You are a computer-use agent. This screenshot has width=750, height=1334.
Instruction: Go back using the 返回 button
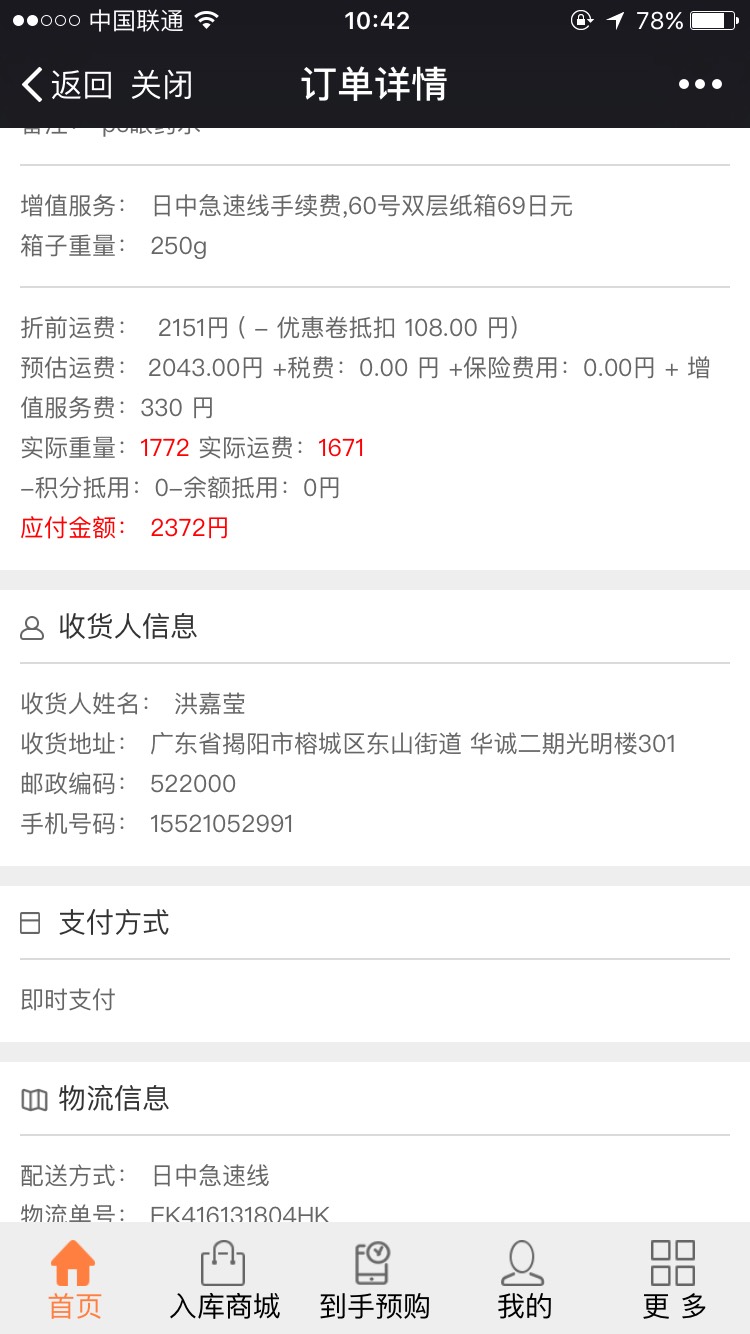click(x=67, y=85)
